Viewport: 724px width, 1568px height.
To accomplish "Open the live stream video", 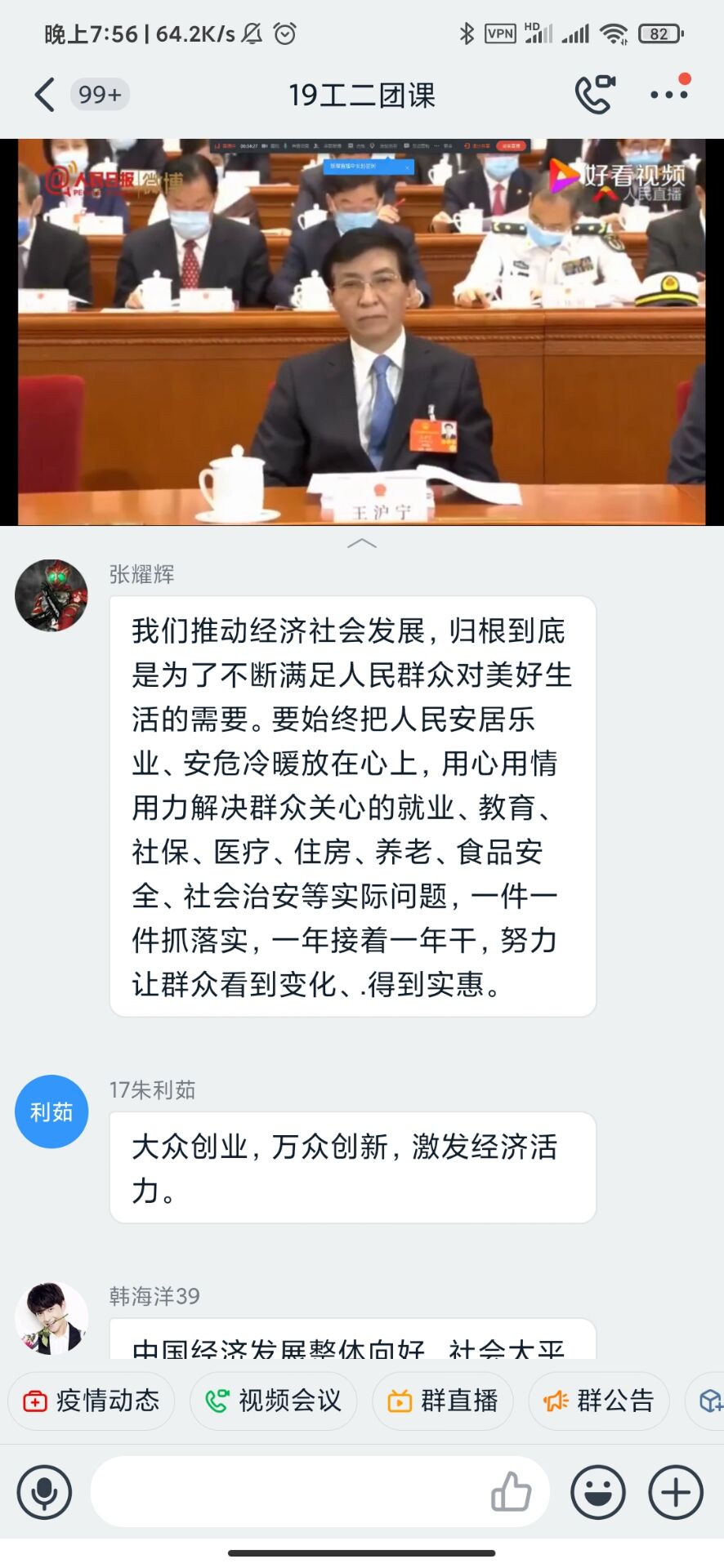I will (361, 331).
